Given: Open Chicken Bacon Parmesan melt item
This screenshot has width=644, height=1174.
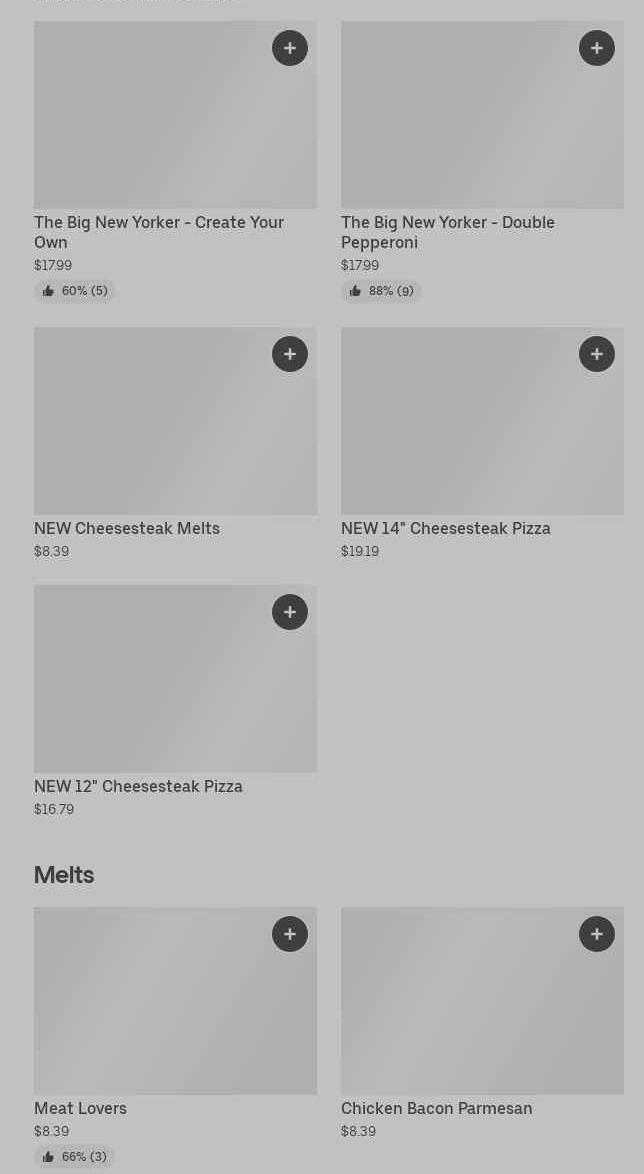Looking at the screenshot, I should tap(436, 1108).
